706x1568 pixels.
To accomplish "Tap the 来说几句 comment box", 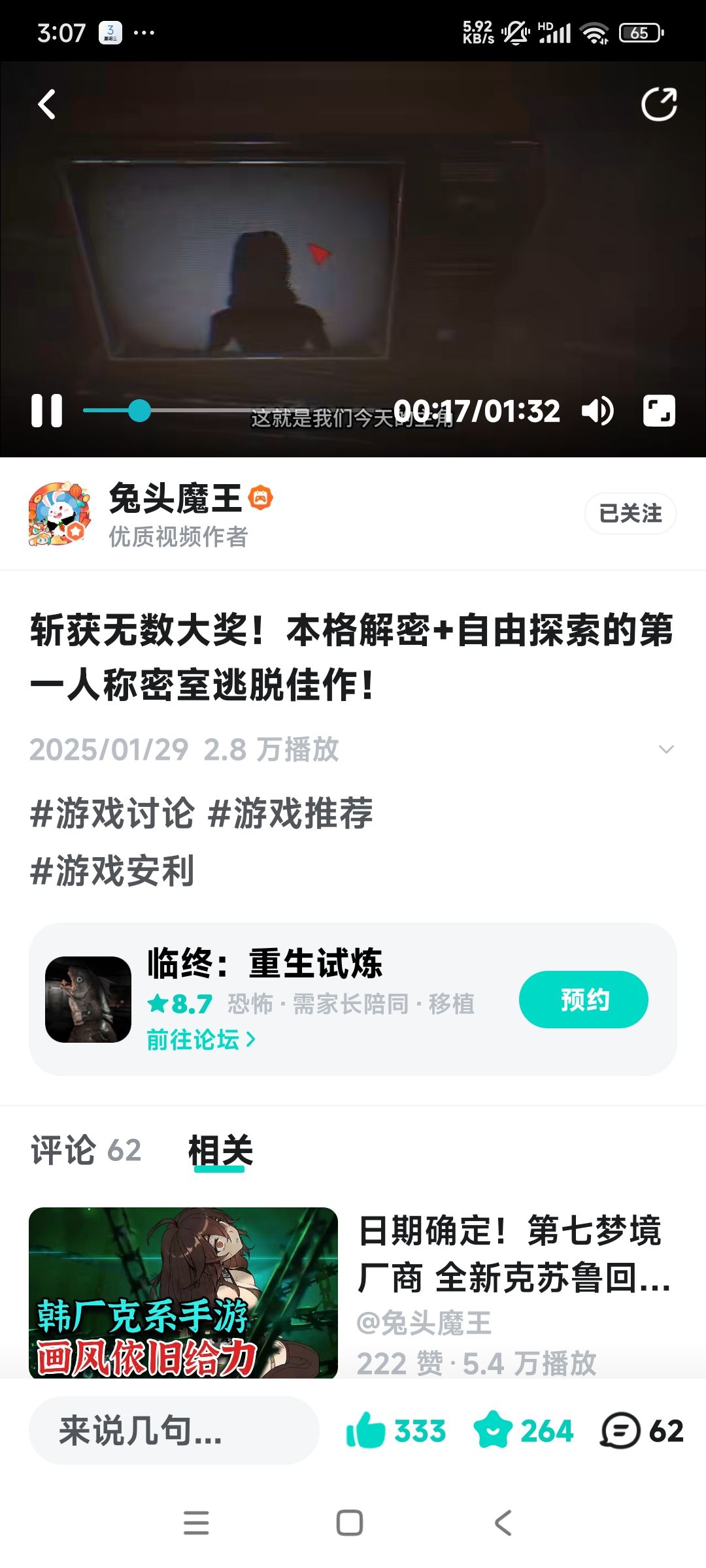I will coord(174,1430).
